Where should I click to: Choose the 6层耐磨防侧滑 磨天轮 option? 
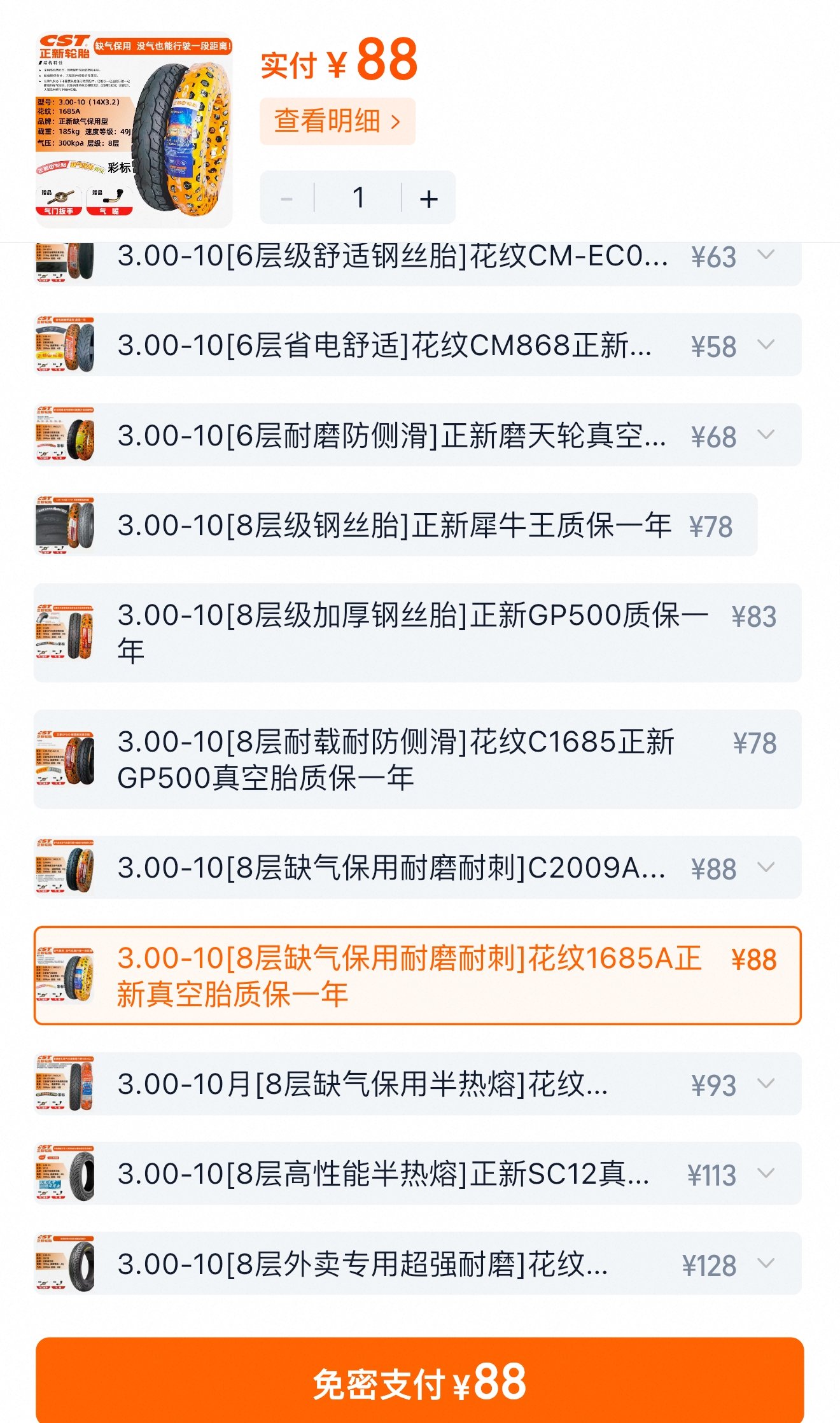pyautogui.click(x=392, y=436)
